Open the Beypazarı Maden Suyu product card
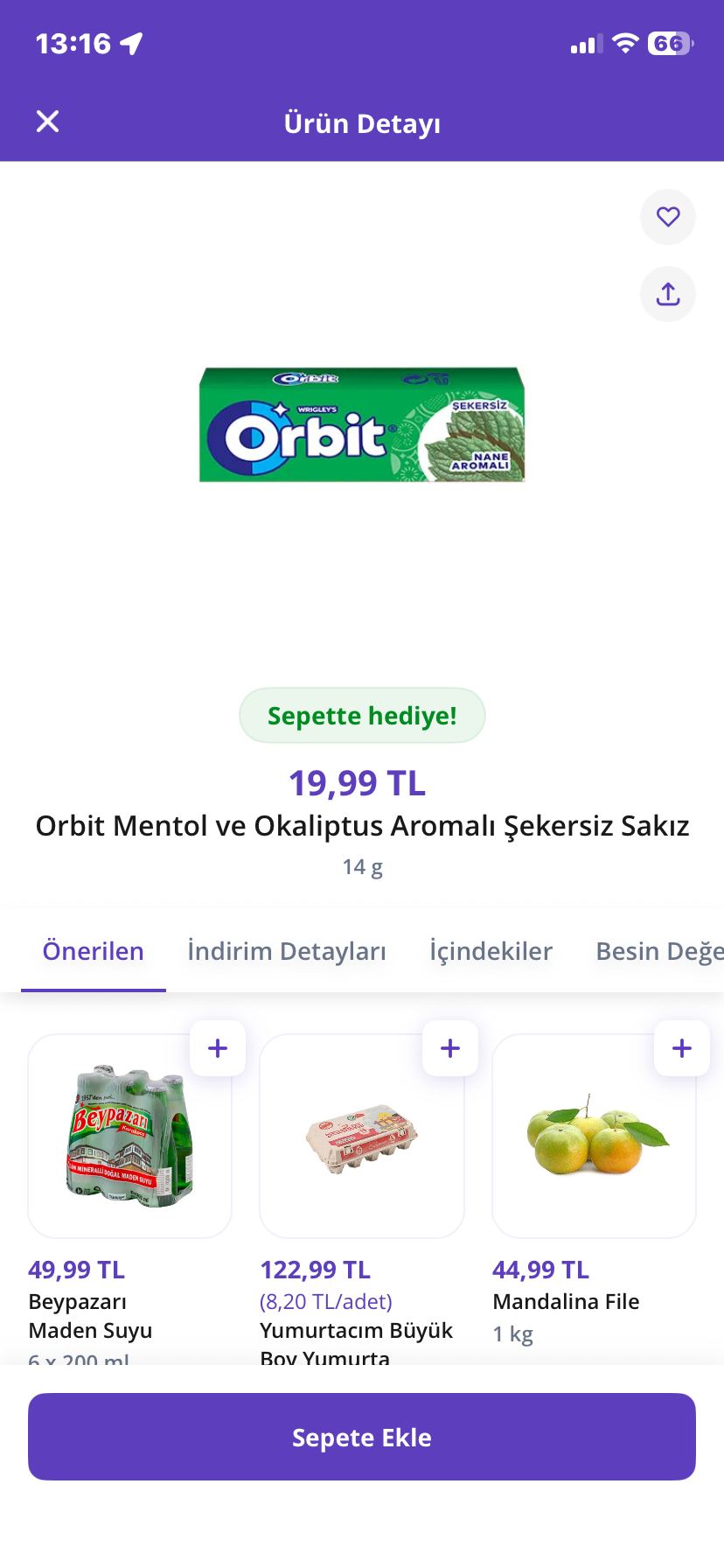724x1568 pixels. pos(129,1137)
